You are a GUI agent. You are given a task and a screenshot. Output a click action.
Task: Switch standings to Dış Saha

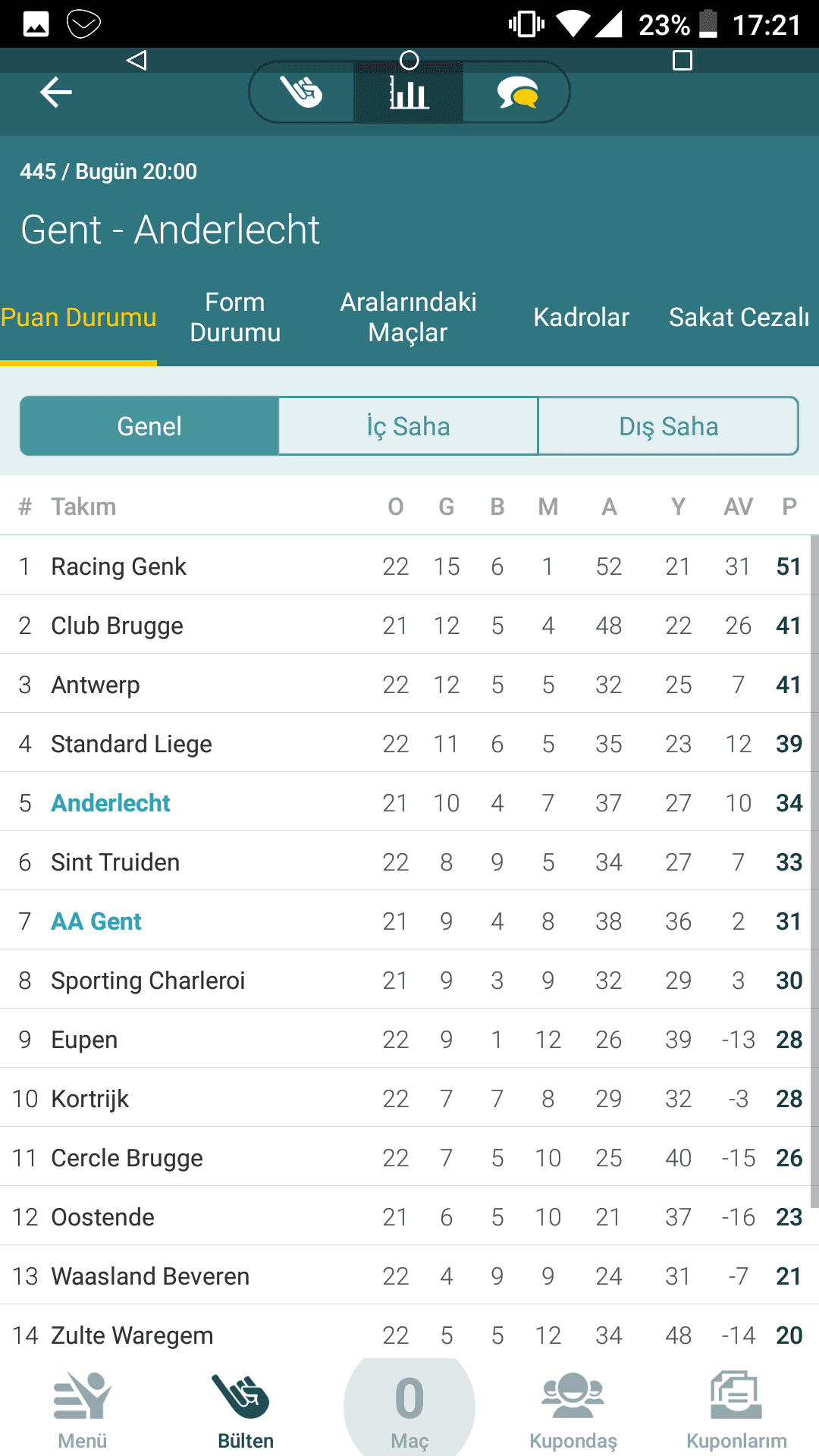click(668, 426)
